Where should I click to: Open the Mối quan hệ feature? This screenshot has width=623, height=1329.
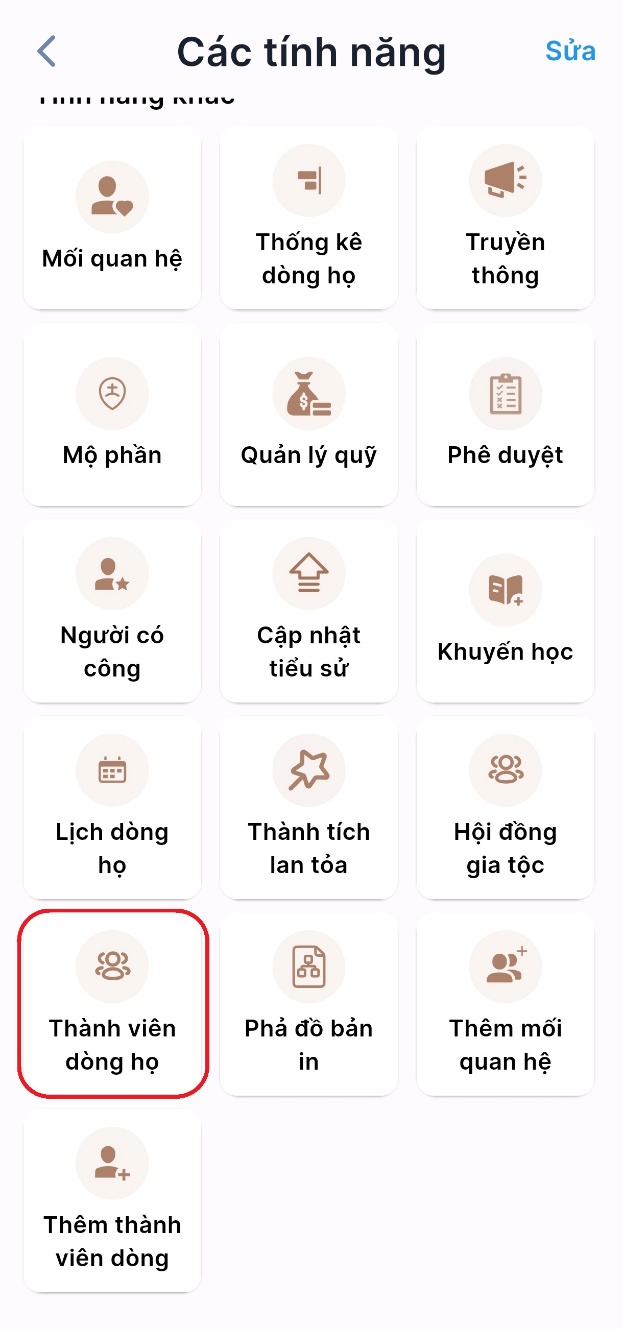click(112, 218)
